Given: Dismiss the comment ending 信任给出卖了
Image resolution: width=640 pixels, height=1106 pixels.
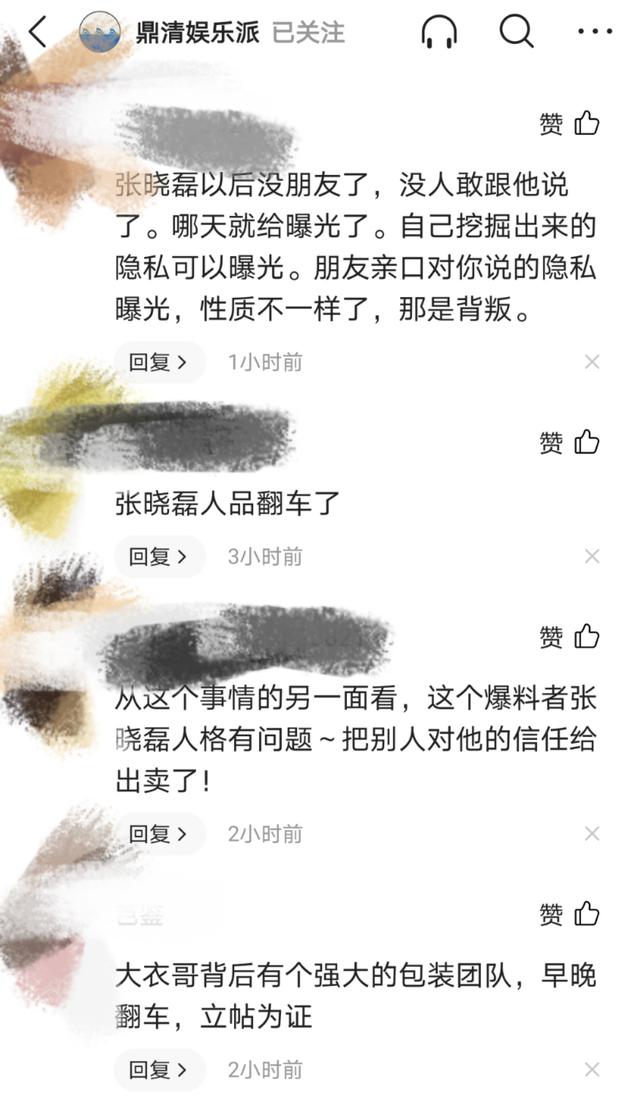Looking at the screenshot, I should click(x=592, y=834).
